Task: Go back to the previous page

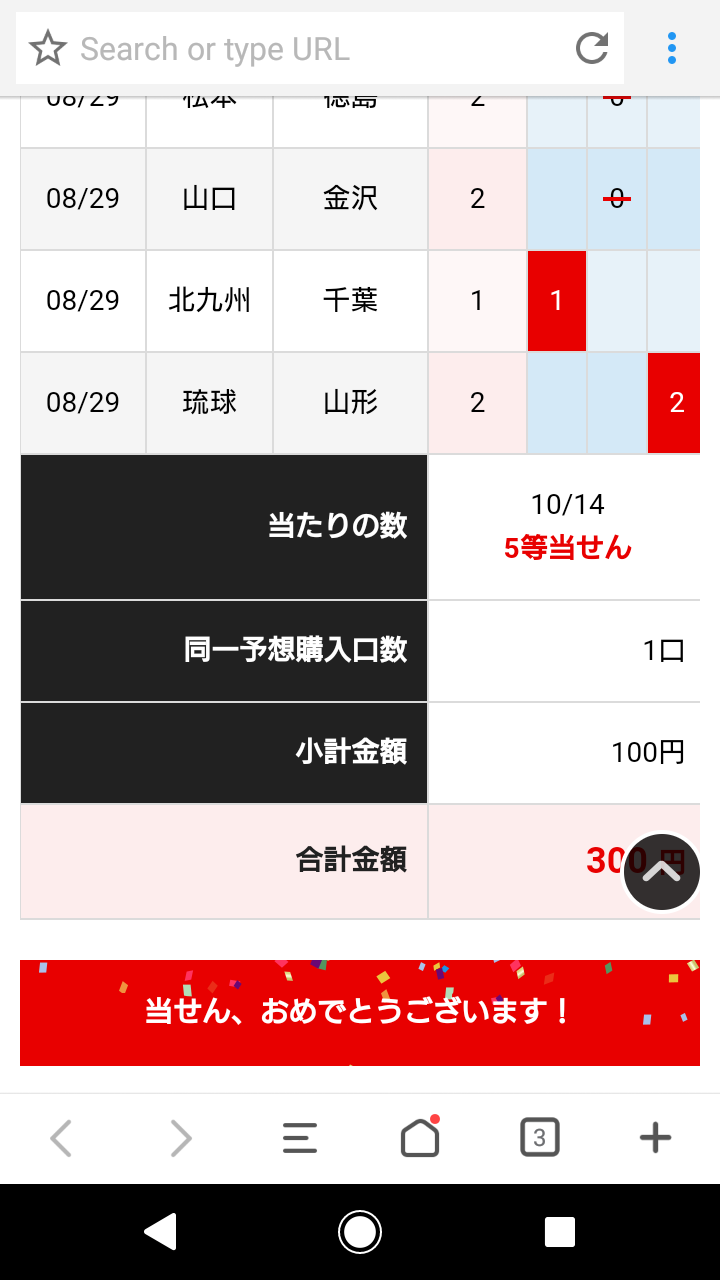Action: pyautogui.click(x=61, y=1138)
